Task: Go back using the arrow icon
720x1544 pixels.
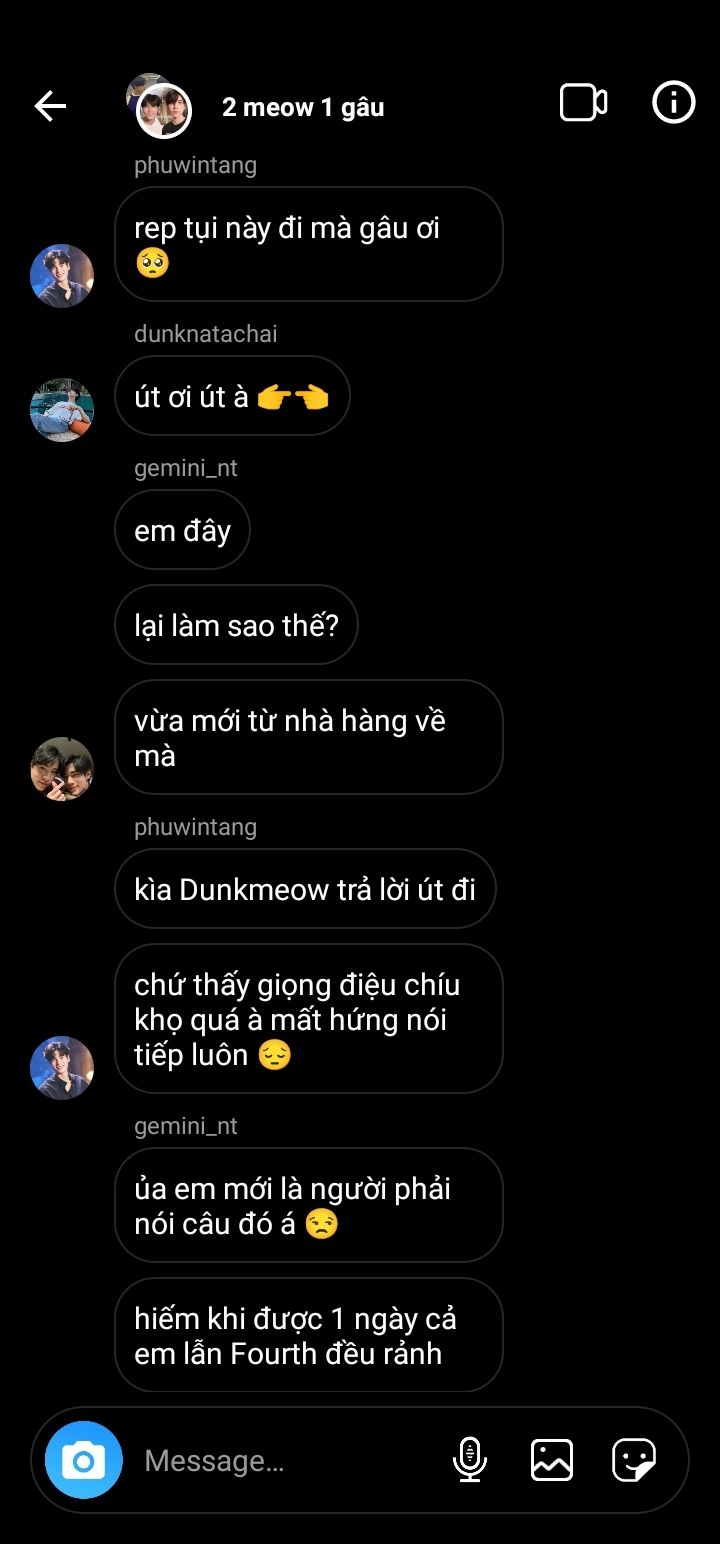Action: pyautogui.click(x=50, y=106)
